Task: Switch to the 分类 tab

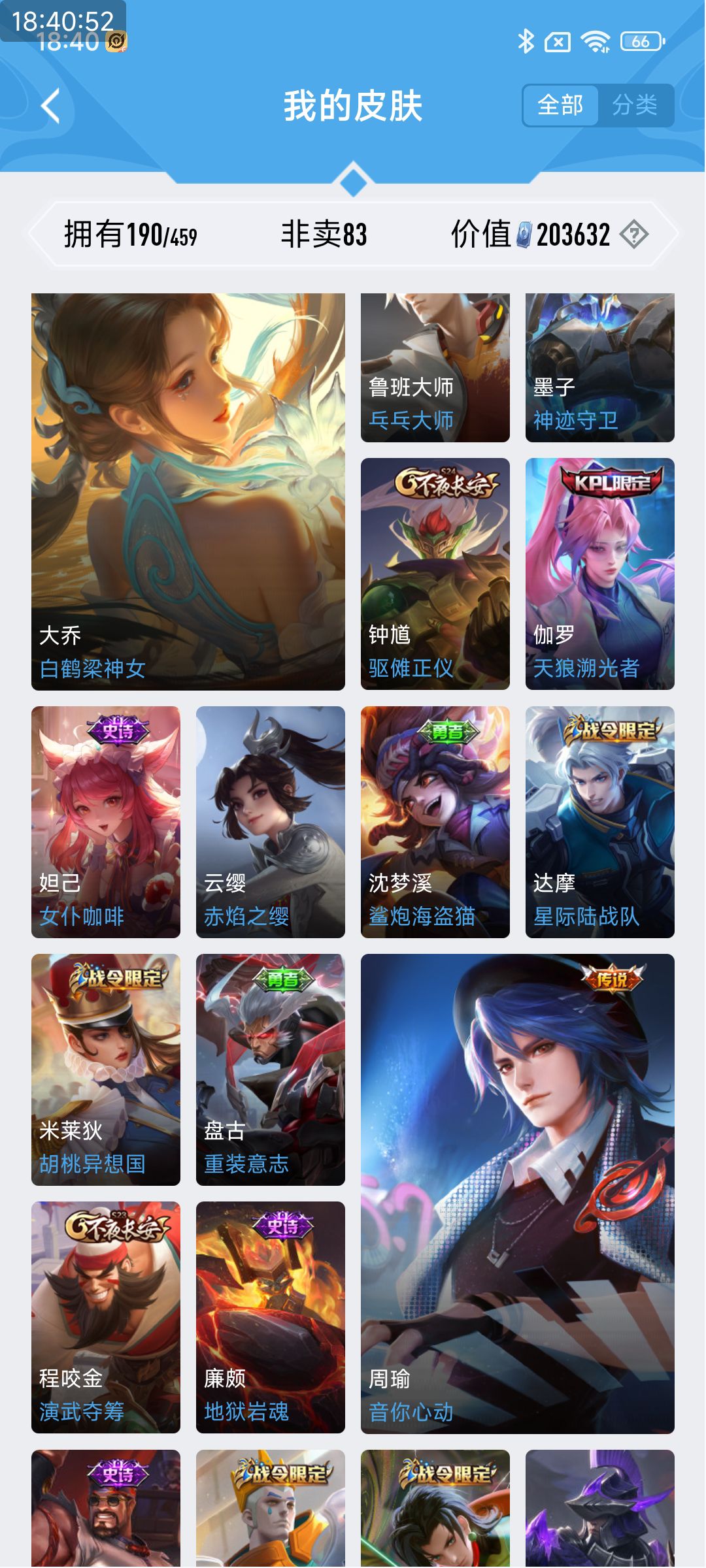Action: 634,105
